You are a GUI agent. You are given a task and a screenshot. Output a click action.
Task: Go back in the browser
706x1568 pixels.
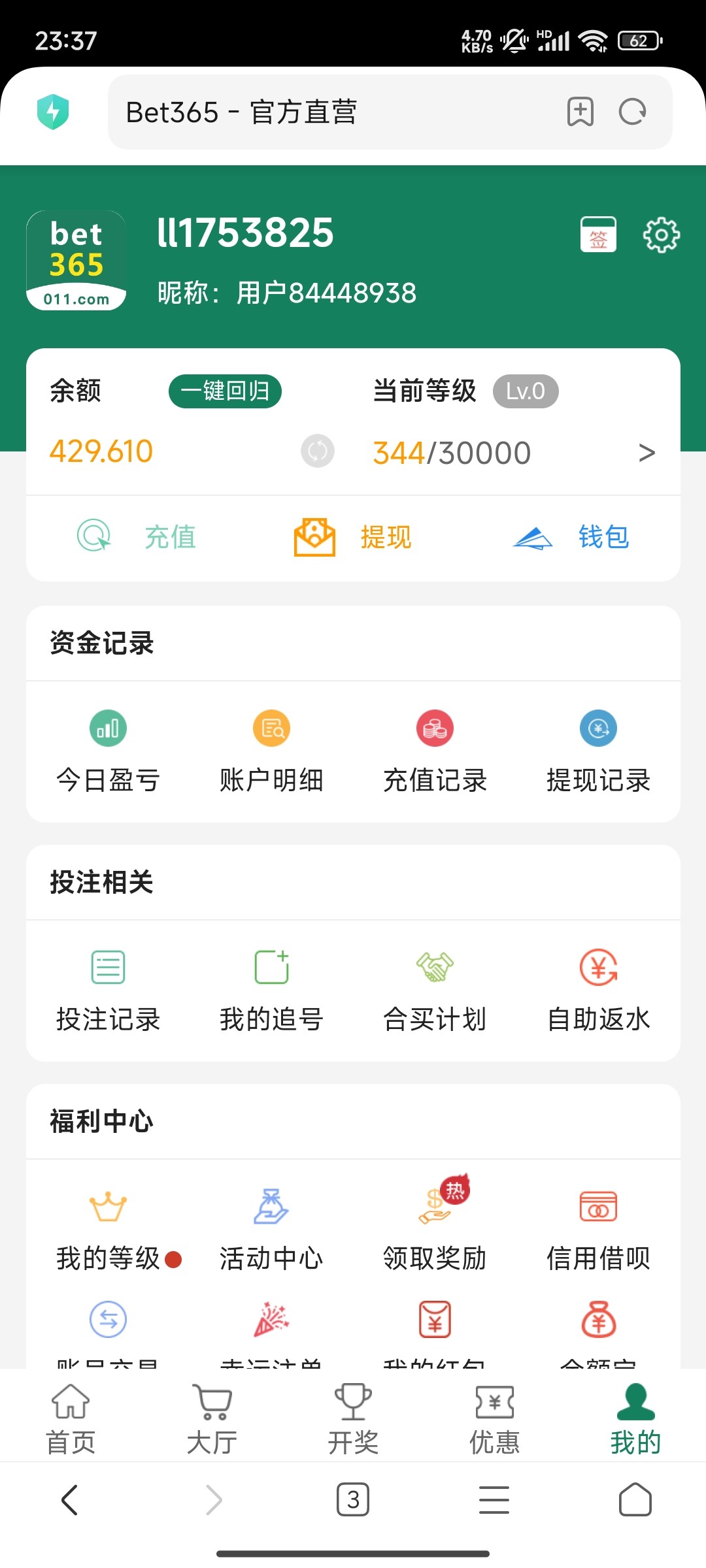(x=70, y=1499)
